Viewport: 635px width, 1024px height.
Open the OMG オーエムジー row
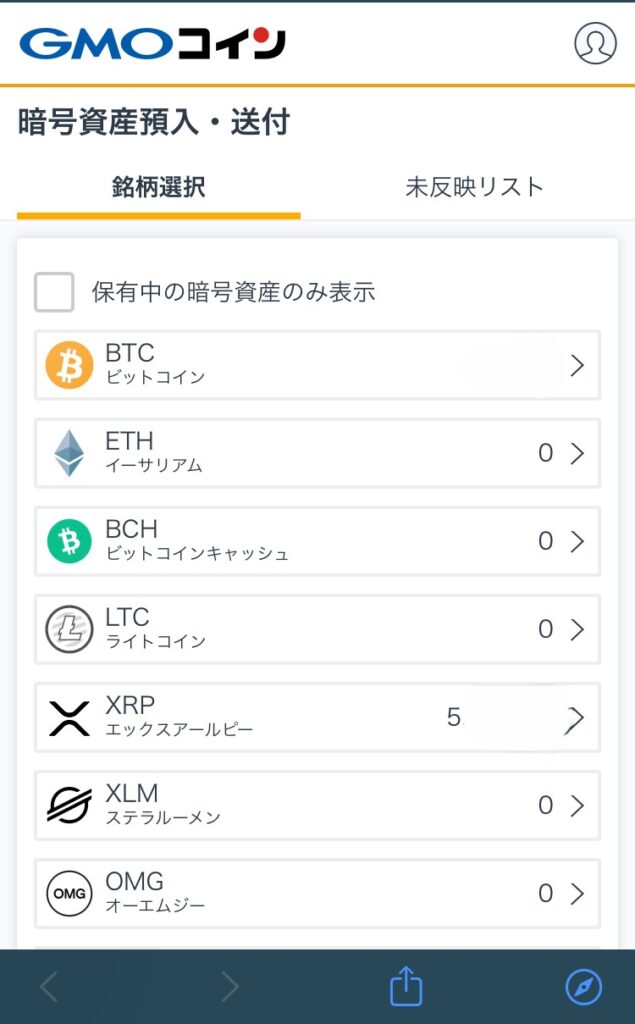(317, 893)
